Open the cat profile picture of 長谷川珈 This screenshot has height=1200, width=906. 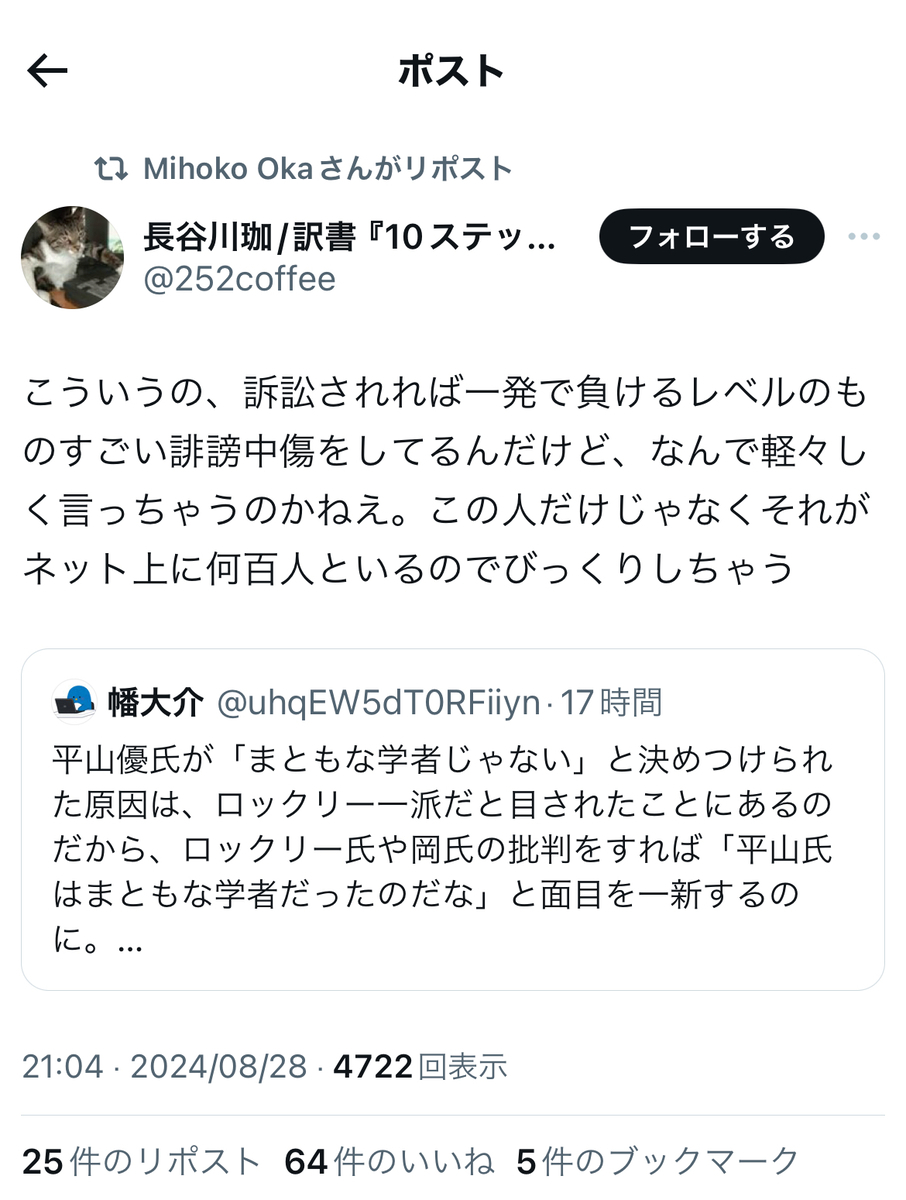click(x=72, y=257)
